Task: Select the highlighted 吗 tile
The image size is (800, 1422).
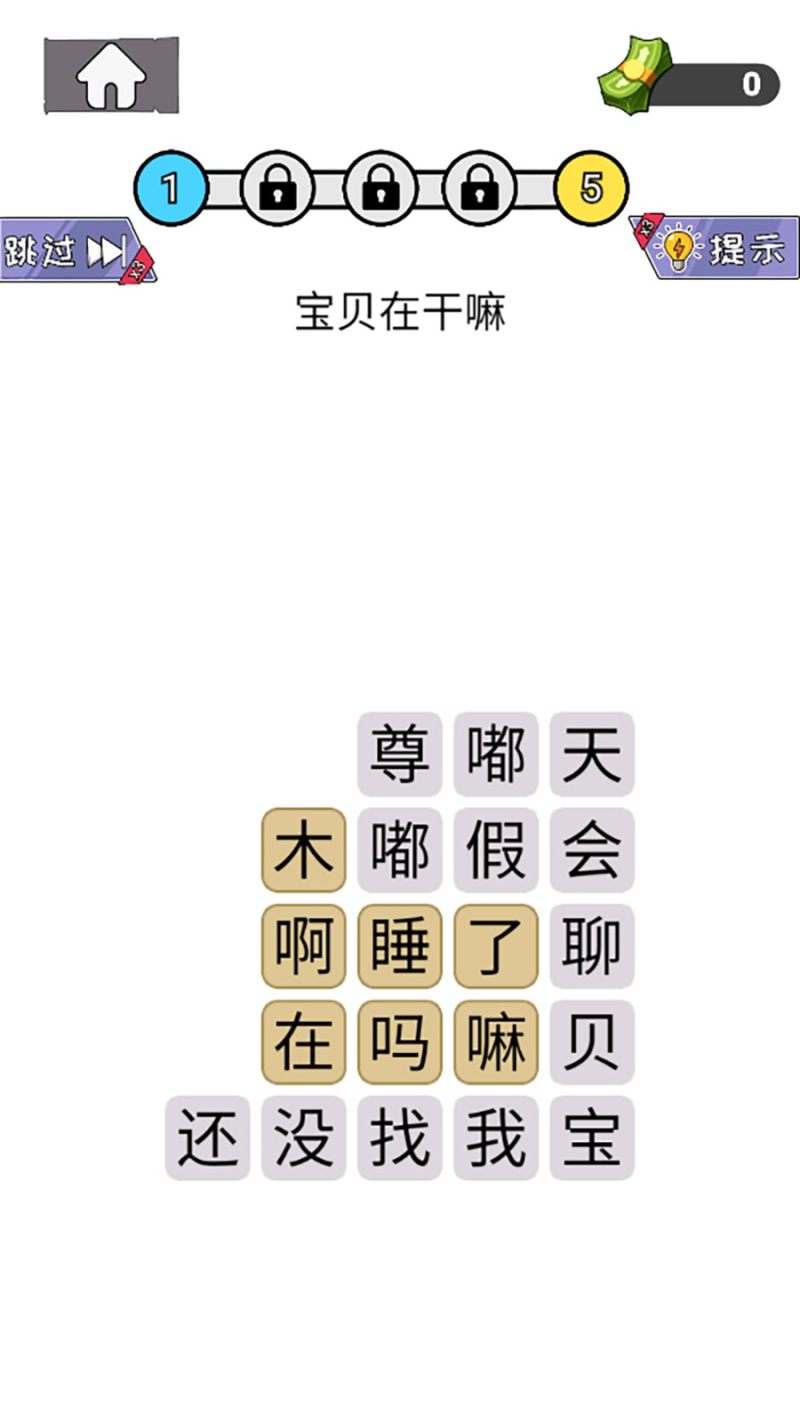Action: pos(400,1042)
